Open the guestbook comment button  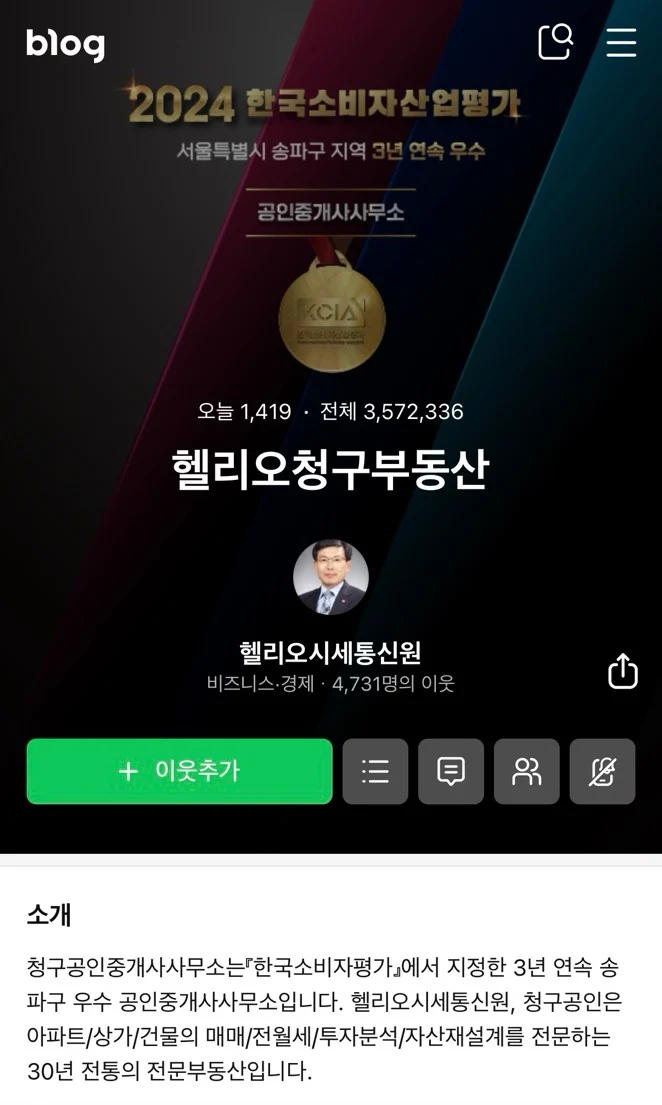pos(450,771)
